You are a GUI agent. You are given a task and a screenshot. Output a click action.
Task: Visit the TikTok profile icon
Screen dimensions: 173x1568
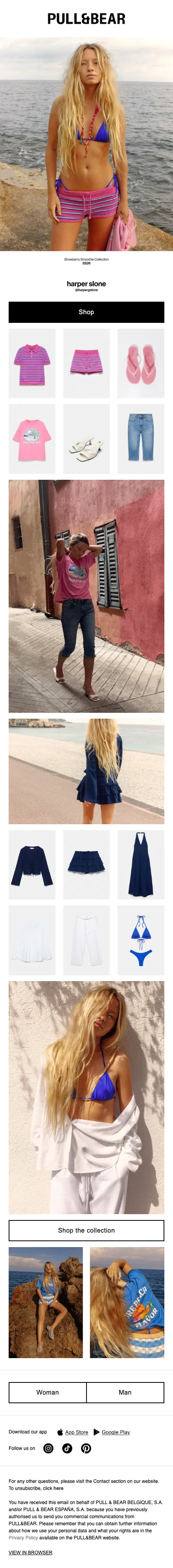click(67, 1448)
